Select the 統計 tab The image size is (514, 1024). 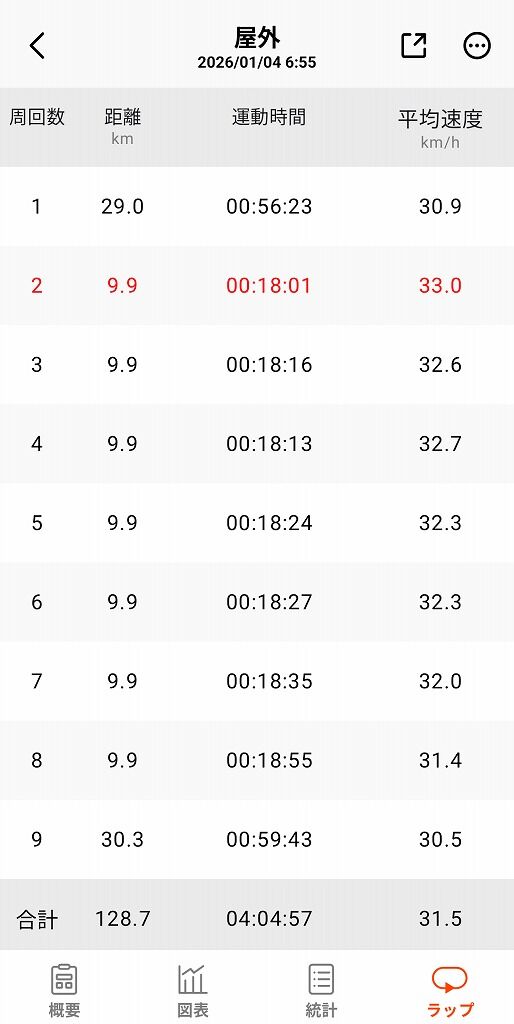tap(321, 990)
